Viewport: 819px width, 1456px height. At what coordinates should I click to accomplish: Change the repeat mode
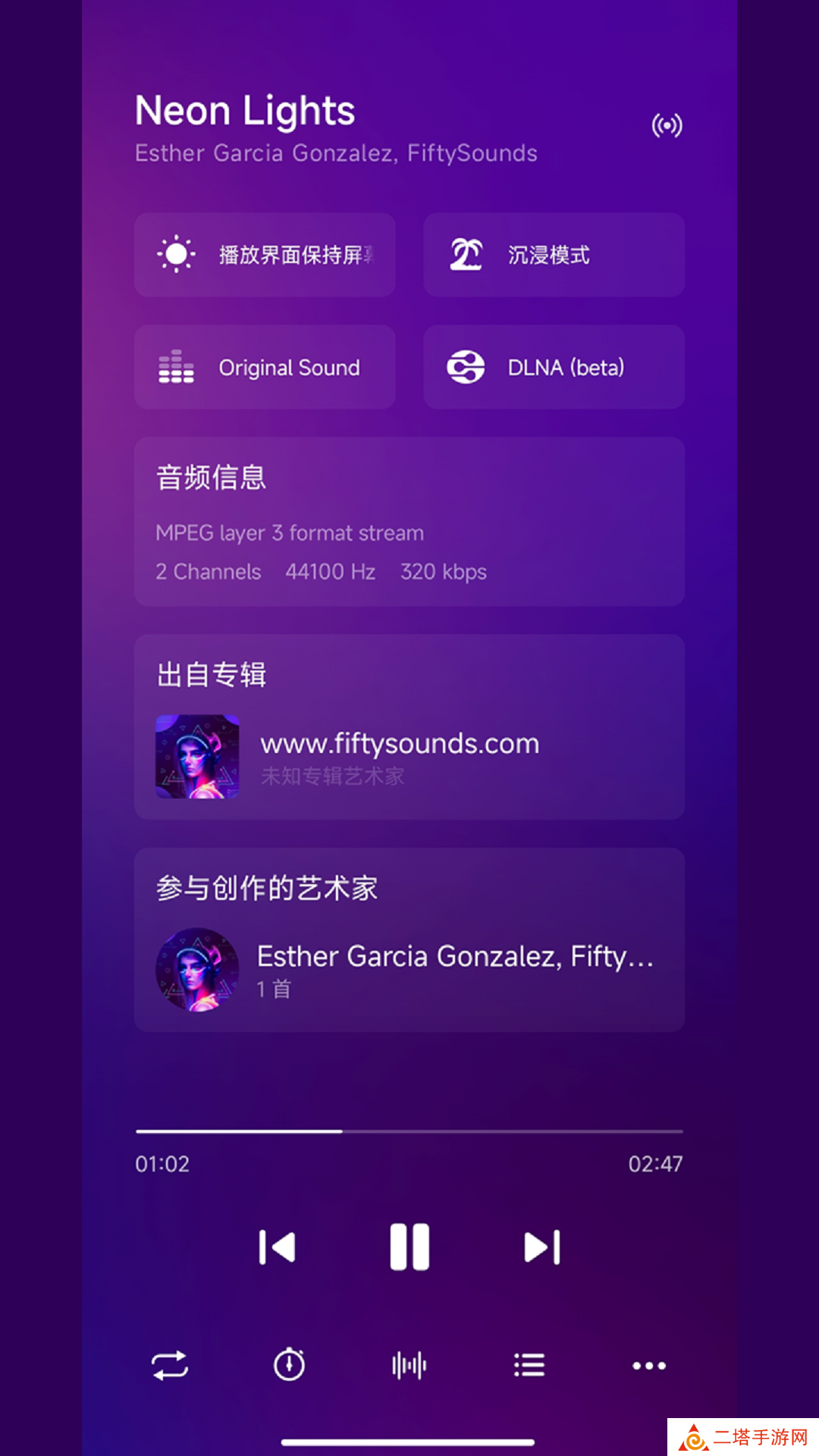point(170,1366)
